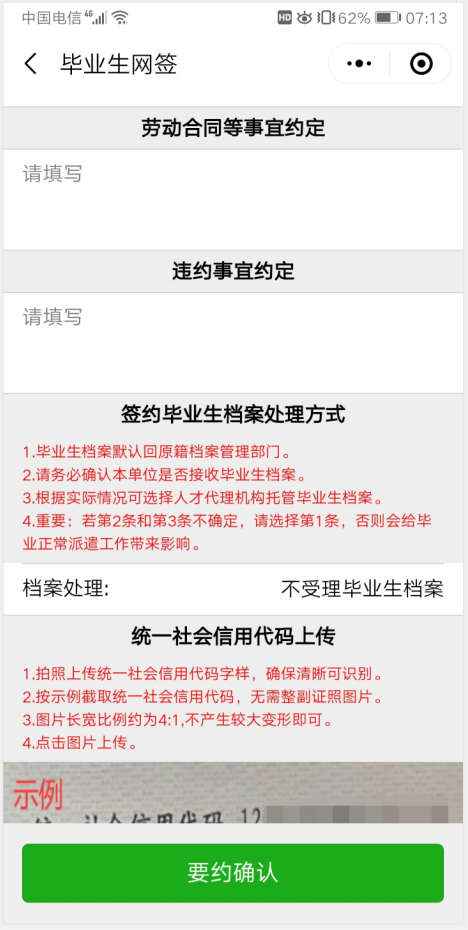This screenshot has width=468, height=930.
Task: Close the mini program with circle icon
Action: tap(421, 63)
